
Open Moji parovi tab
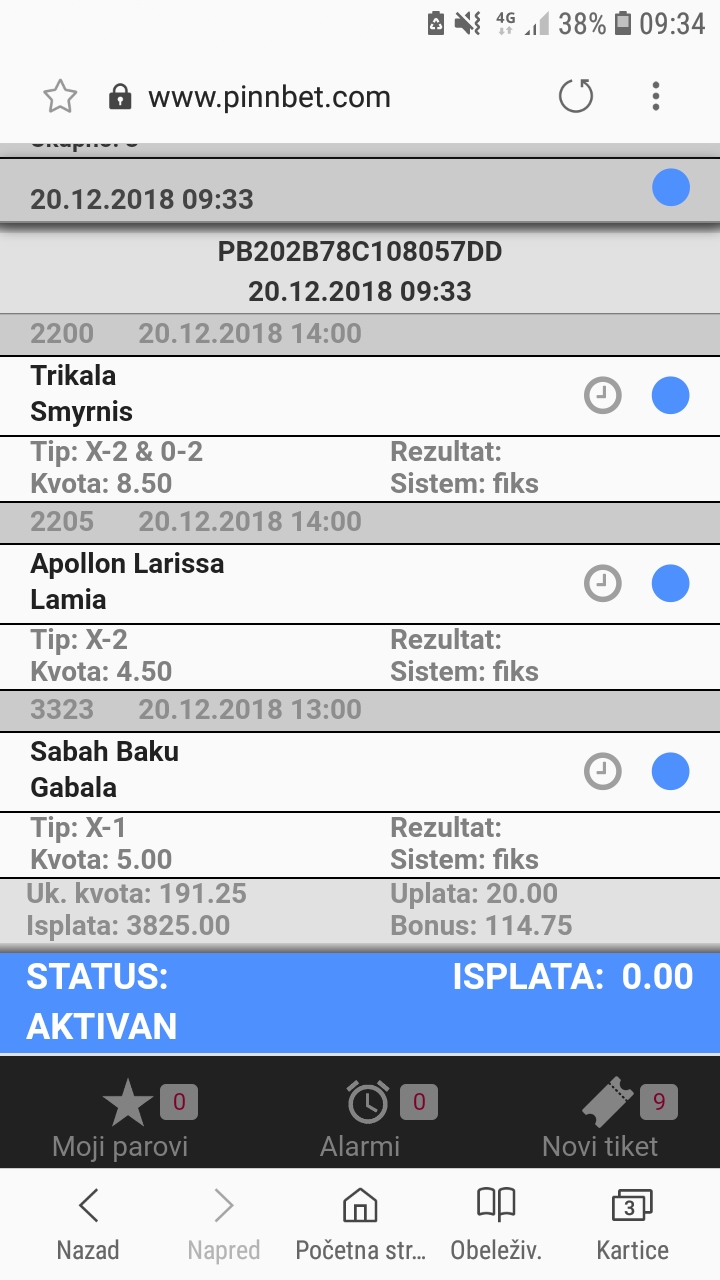[x=120, y=1120]
